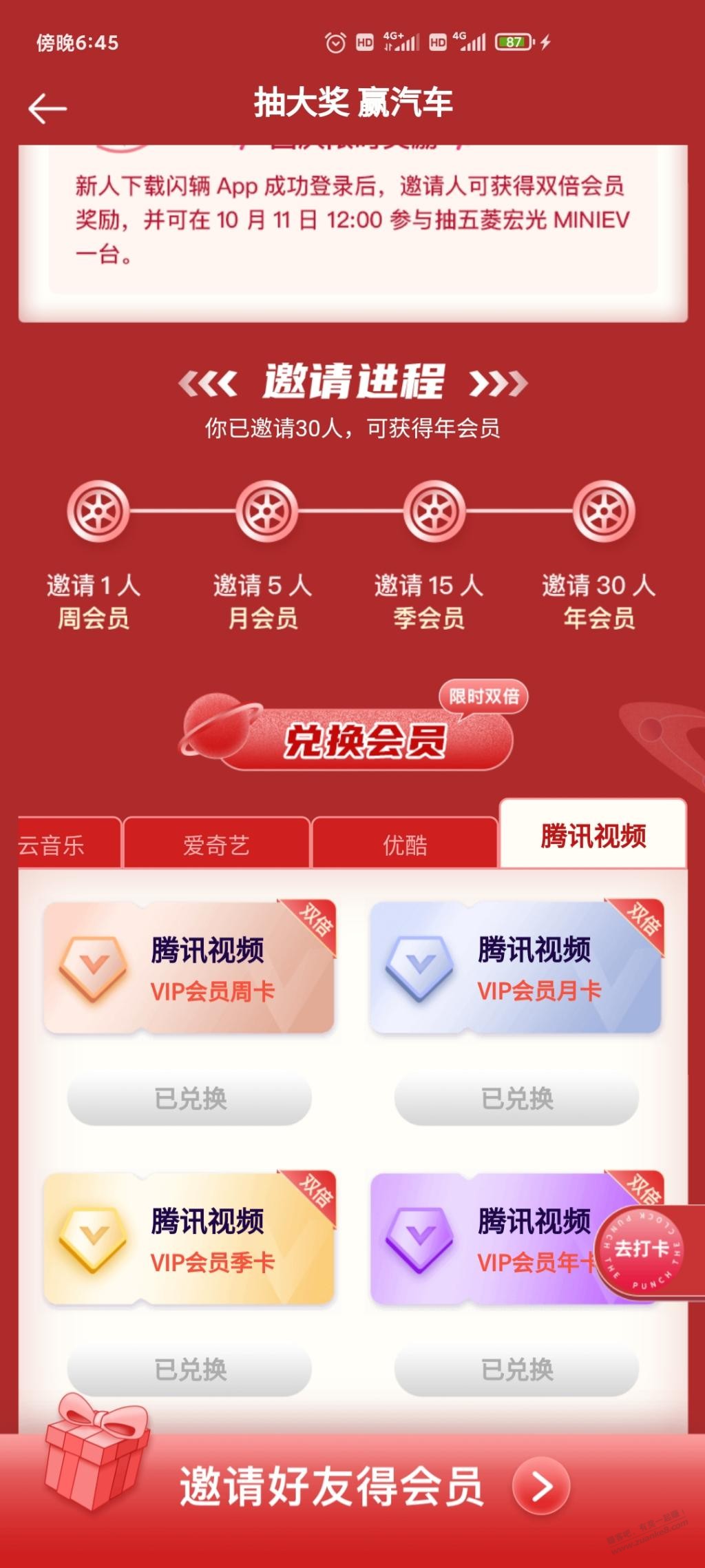The height and width of the screenshot is (1568, 705).
Task: Tap the 邀请好友得会员 banner button
Action: pyautogui.click(x=372, y=1487)
